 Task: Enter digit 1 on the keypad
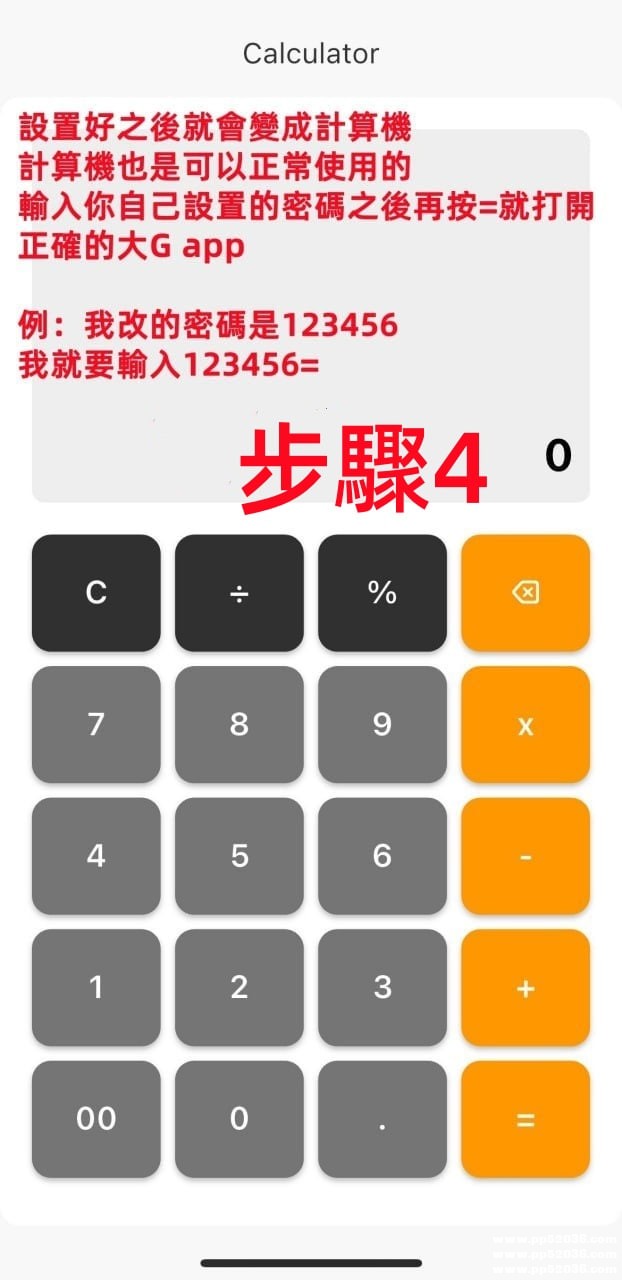(x=96, y=988)
